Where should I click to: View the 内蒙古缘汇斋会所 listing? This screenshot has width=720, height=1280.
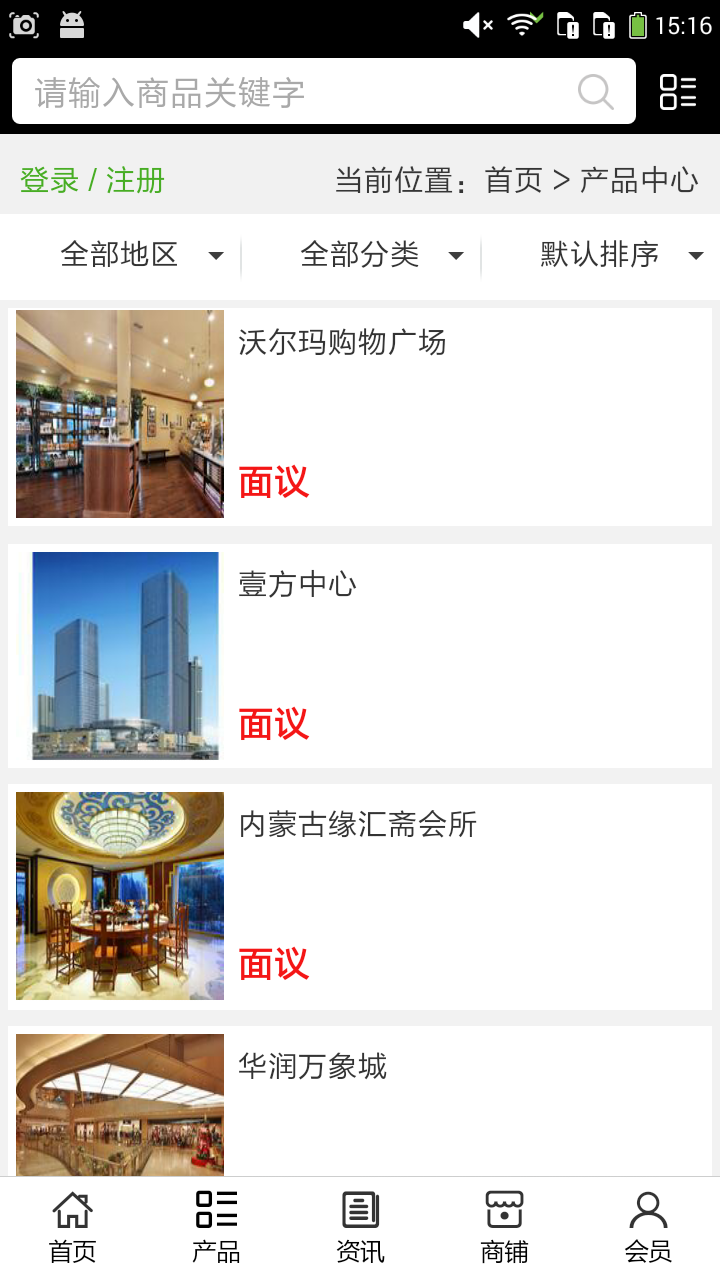point(357,825)
